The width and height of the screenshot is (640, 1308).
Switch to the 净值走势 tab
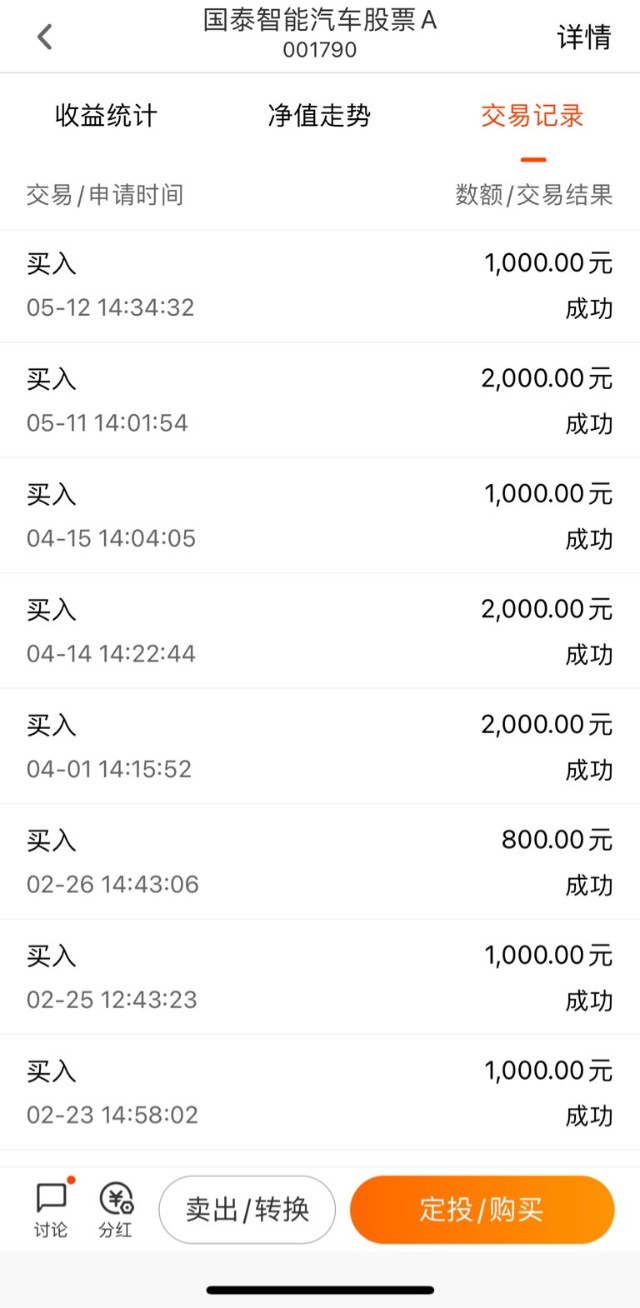pos(319,116)
